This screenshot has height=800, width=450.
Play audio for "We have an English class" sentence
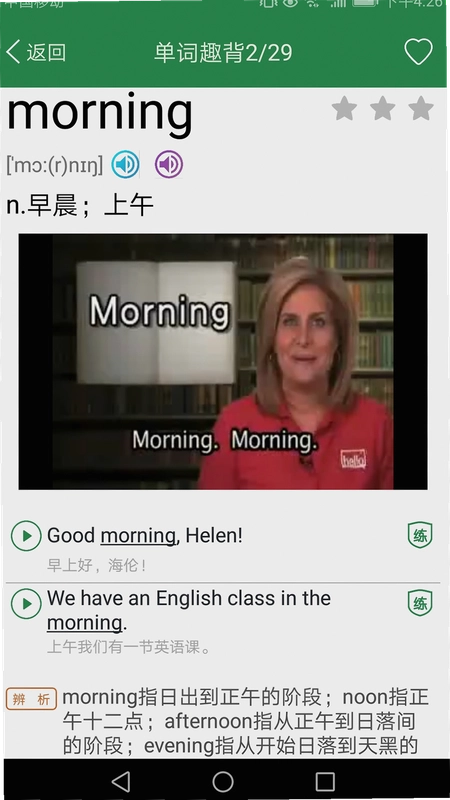point(26,604)
